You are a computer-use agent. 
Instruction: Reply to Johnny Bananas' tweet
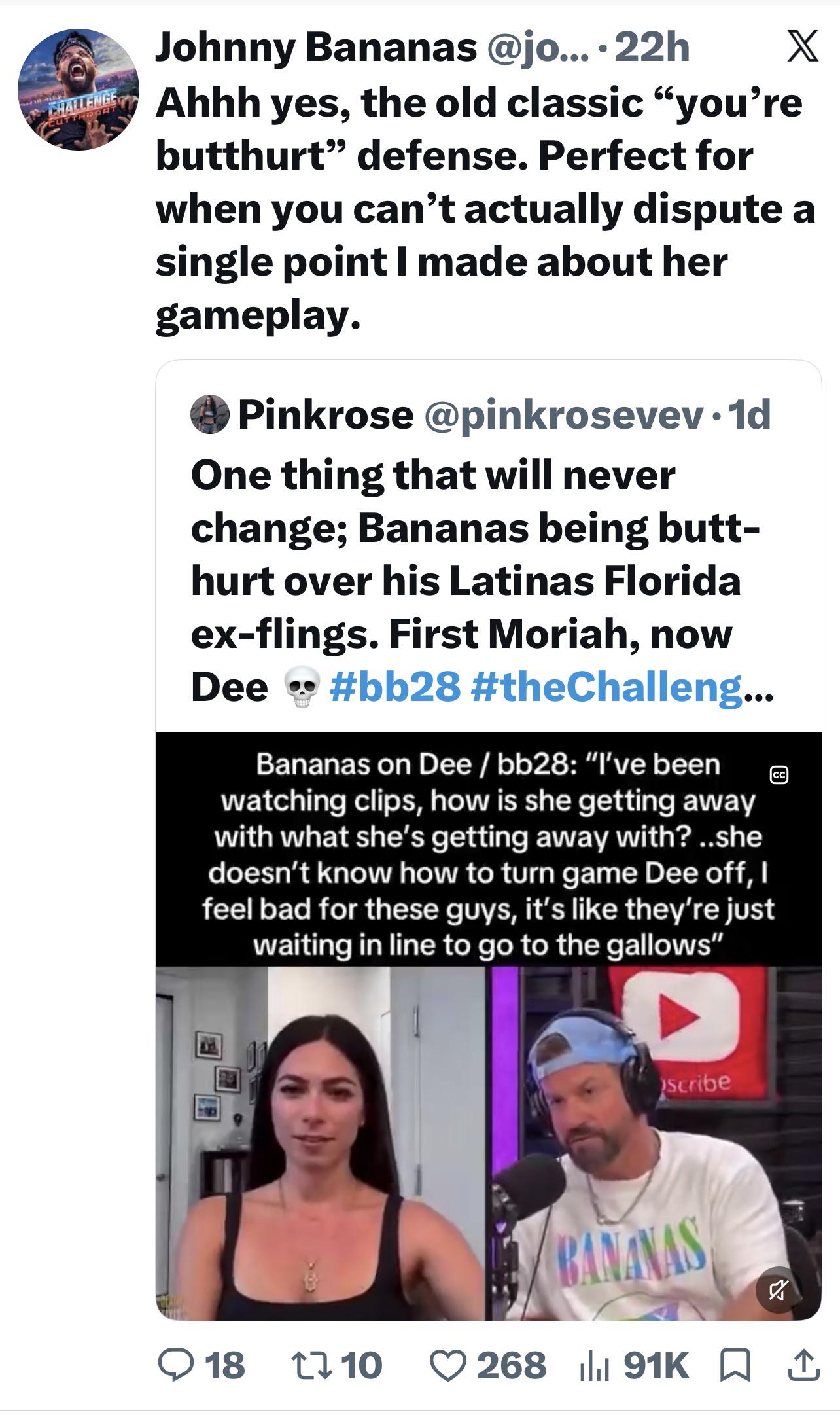point(202,1365)
